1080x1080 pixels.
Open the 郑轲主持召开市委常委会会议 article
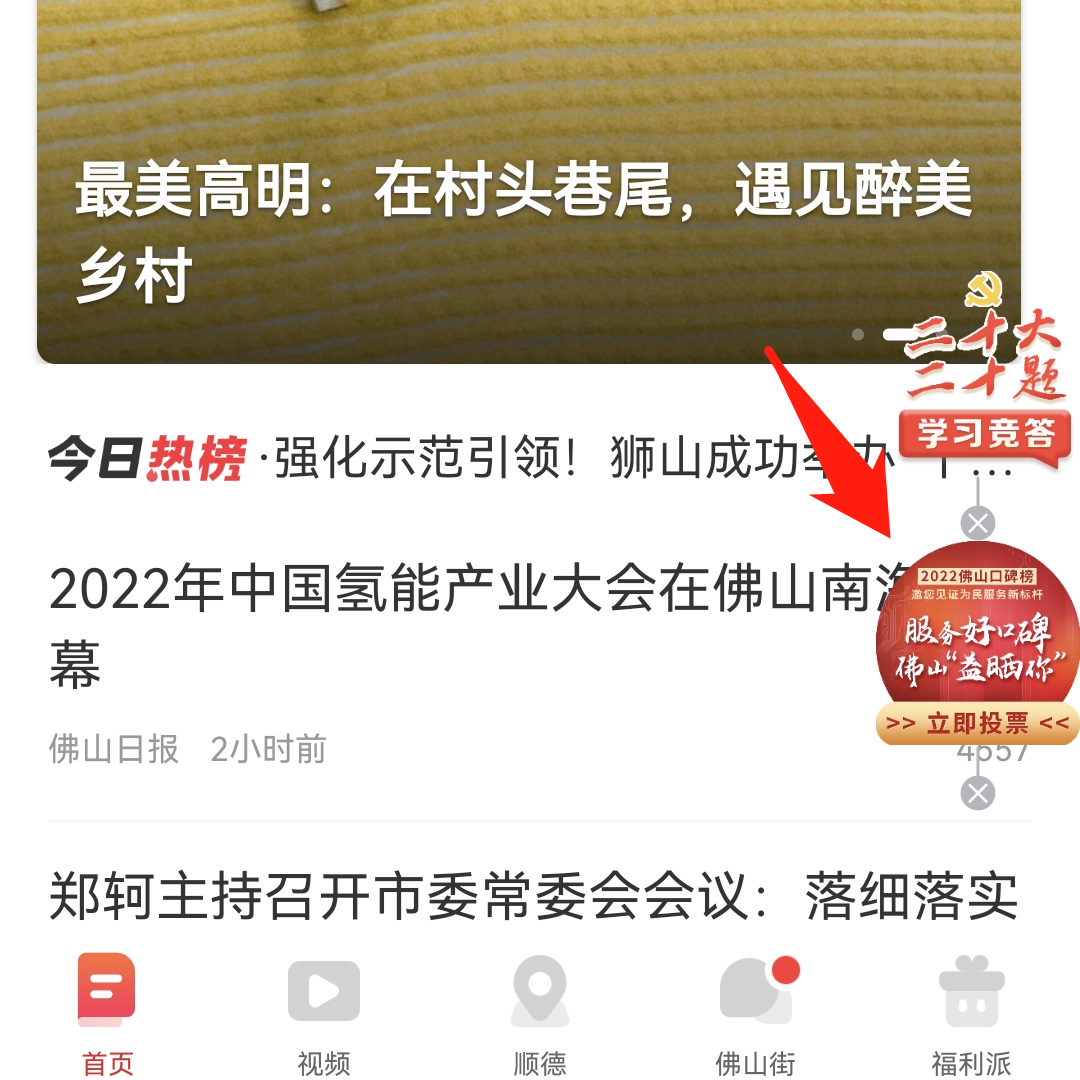tap(534, 895)
